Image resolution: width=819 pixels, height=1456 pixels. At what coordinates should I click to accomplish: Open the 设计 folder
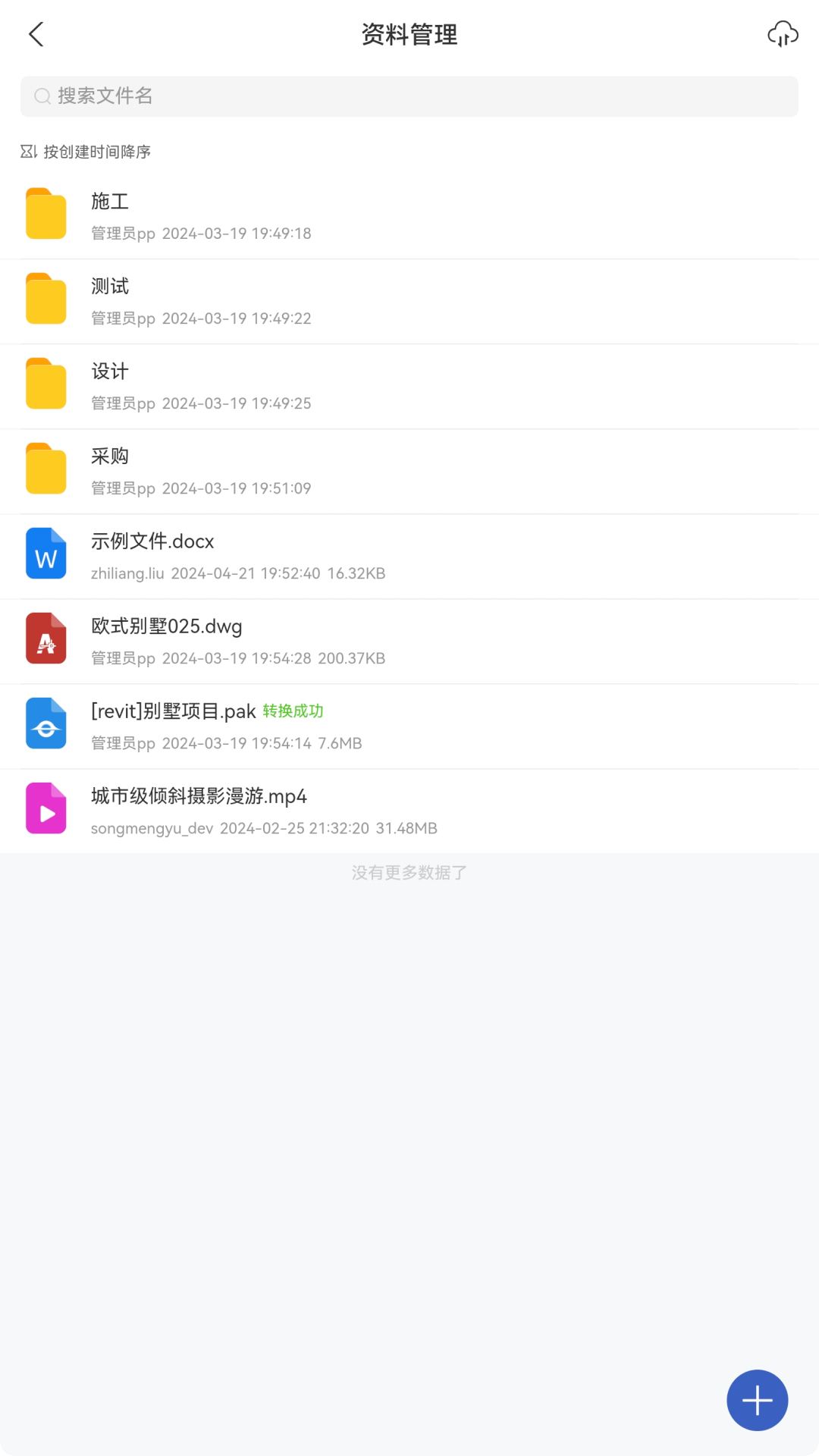(409, 386)
